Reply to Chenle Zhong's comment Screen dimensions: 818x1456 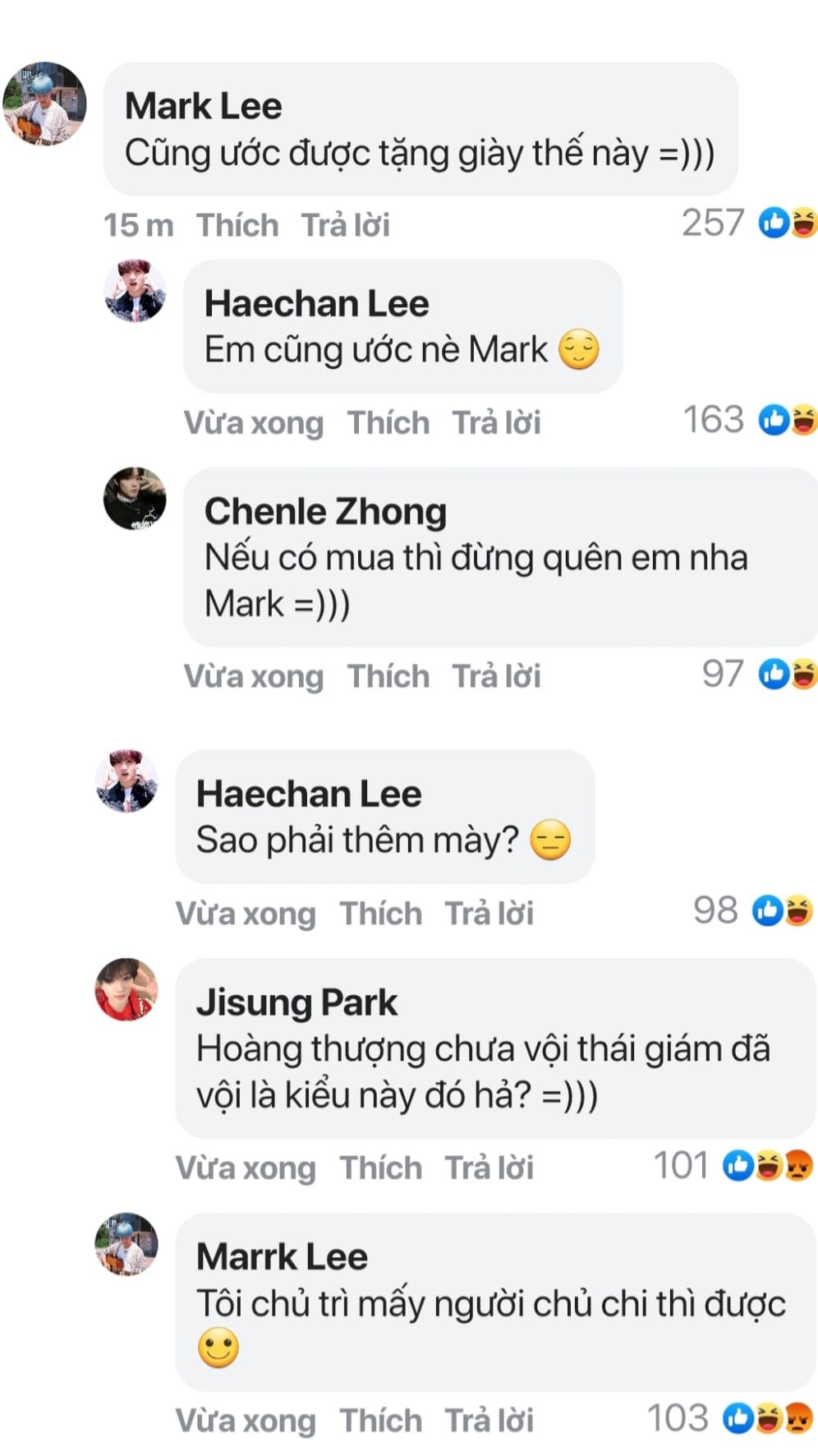(496, 676)
